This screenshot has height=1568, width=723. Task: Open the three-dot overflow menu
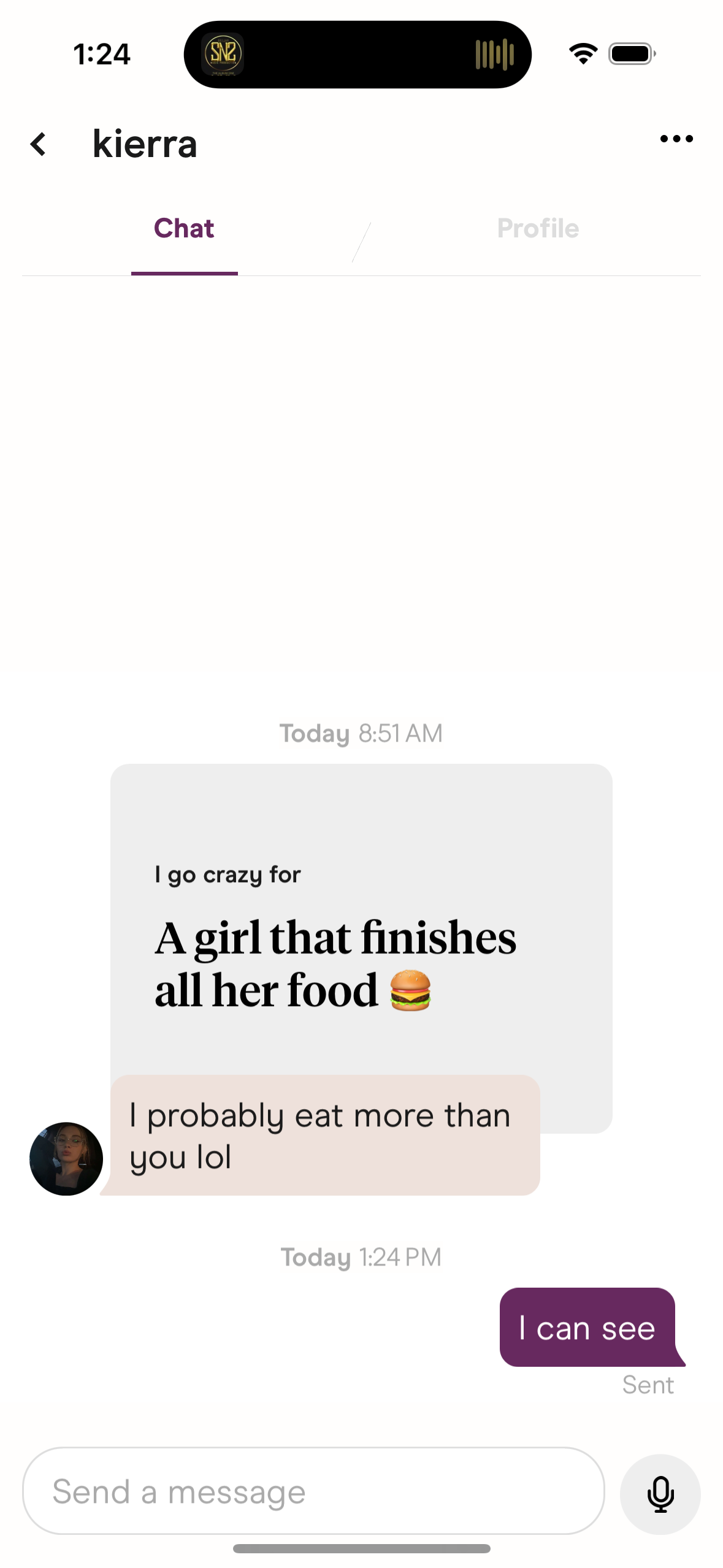pos(676,139)
